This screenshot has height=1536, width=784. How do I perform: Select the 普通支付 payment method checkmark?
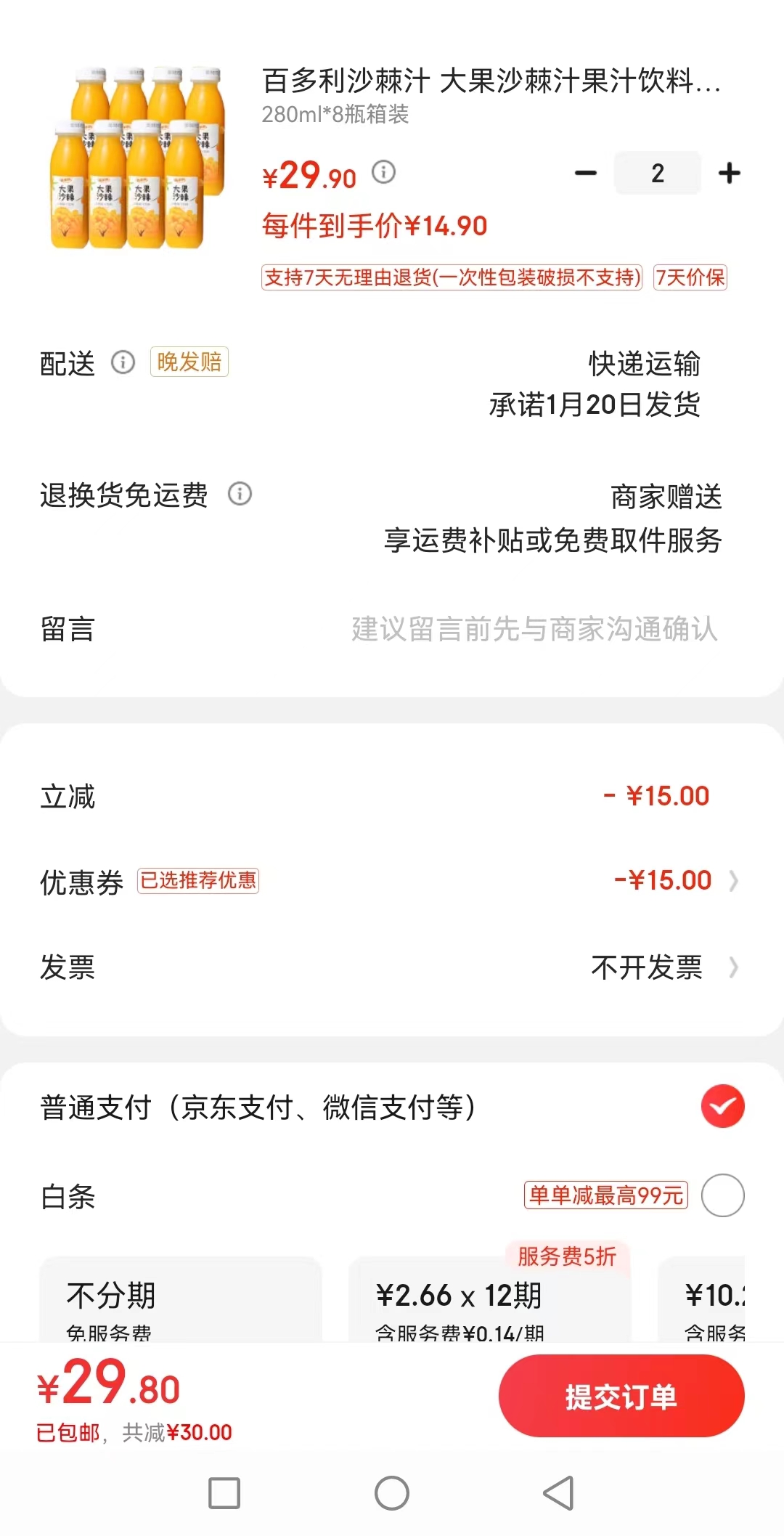[722, 1105]
